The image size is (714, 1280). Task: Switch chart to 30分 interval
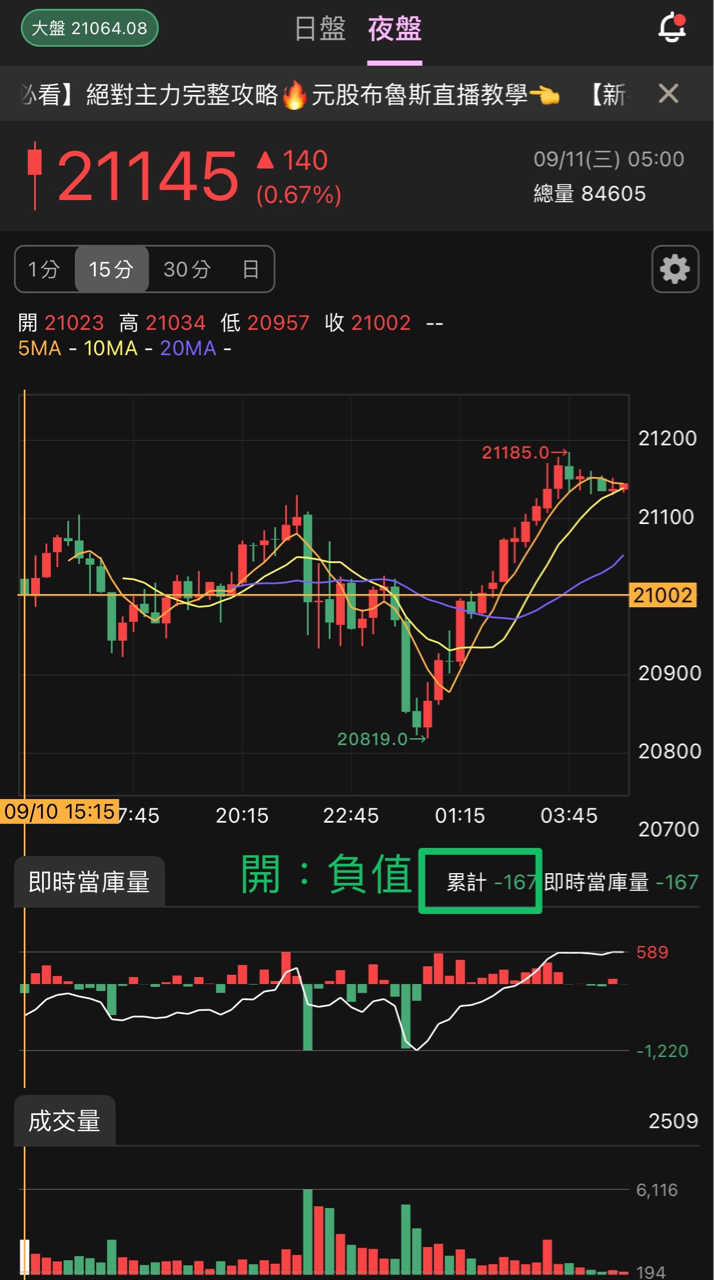[187, 269]
